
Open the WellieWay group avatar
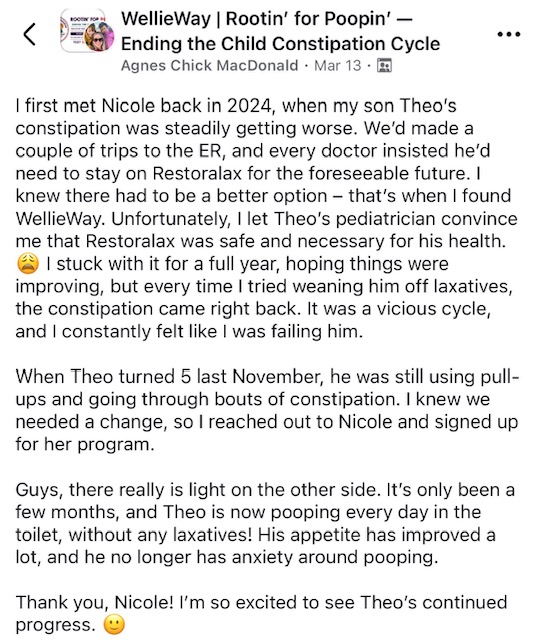point(87,31)
